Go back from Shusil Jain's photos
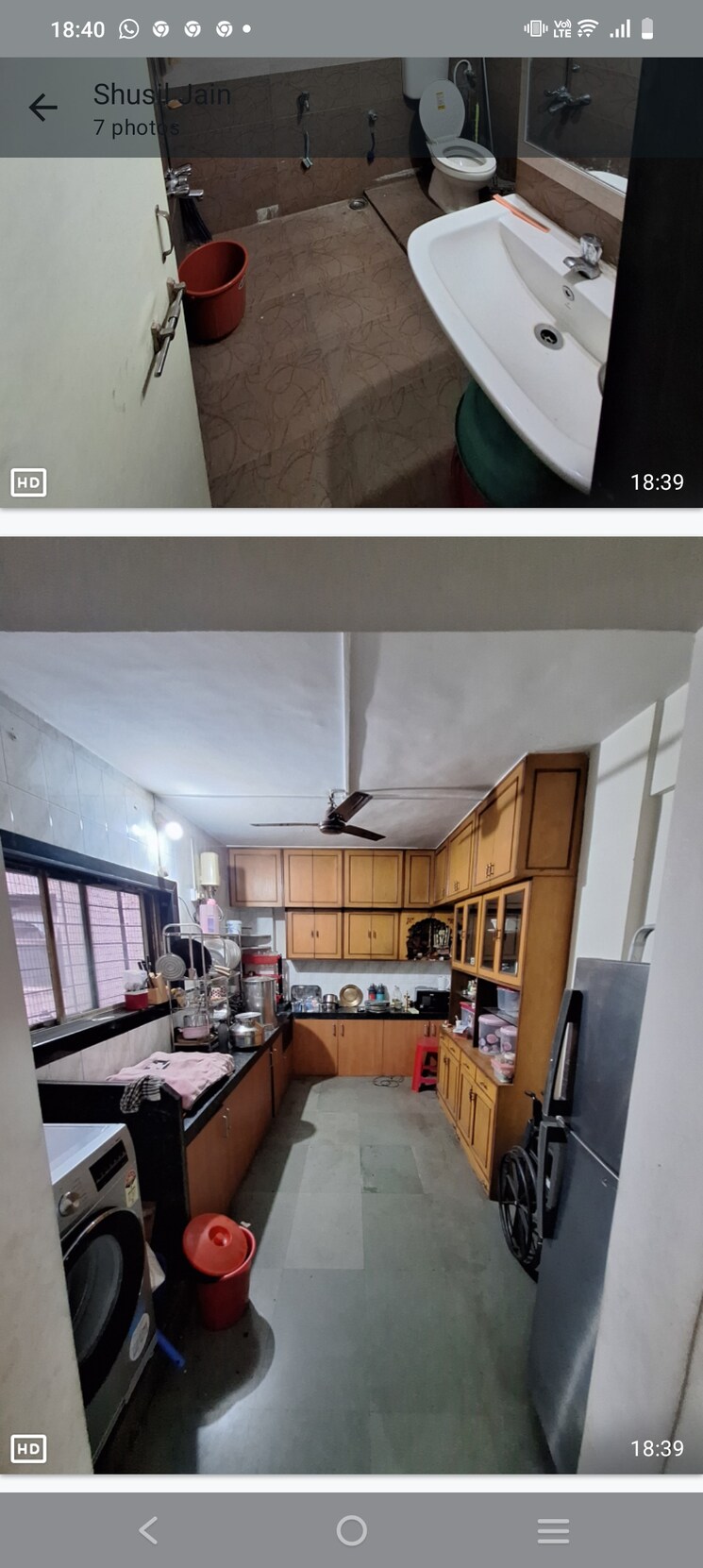 (42, 108)
